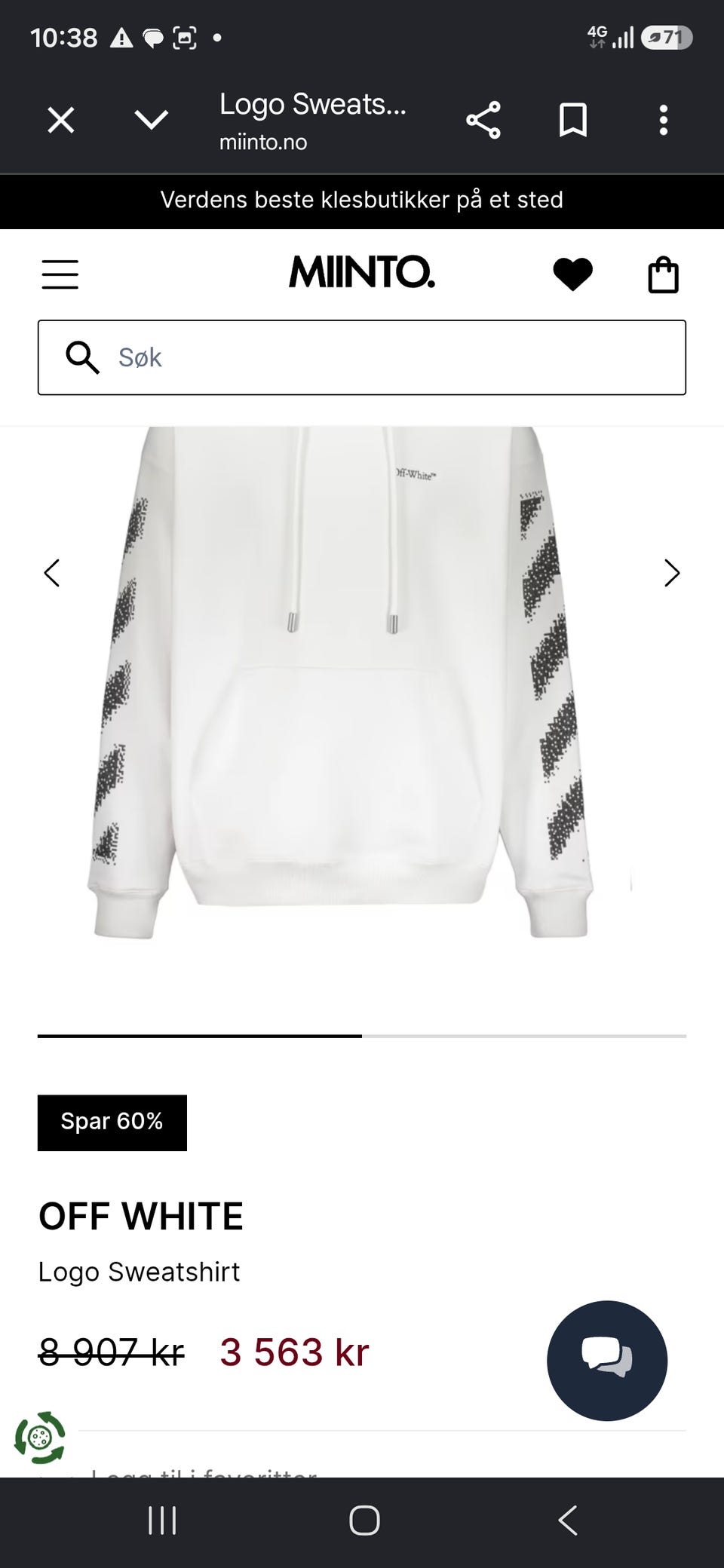Tap the Søk search field

[x=362, y=357]
